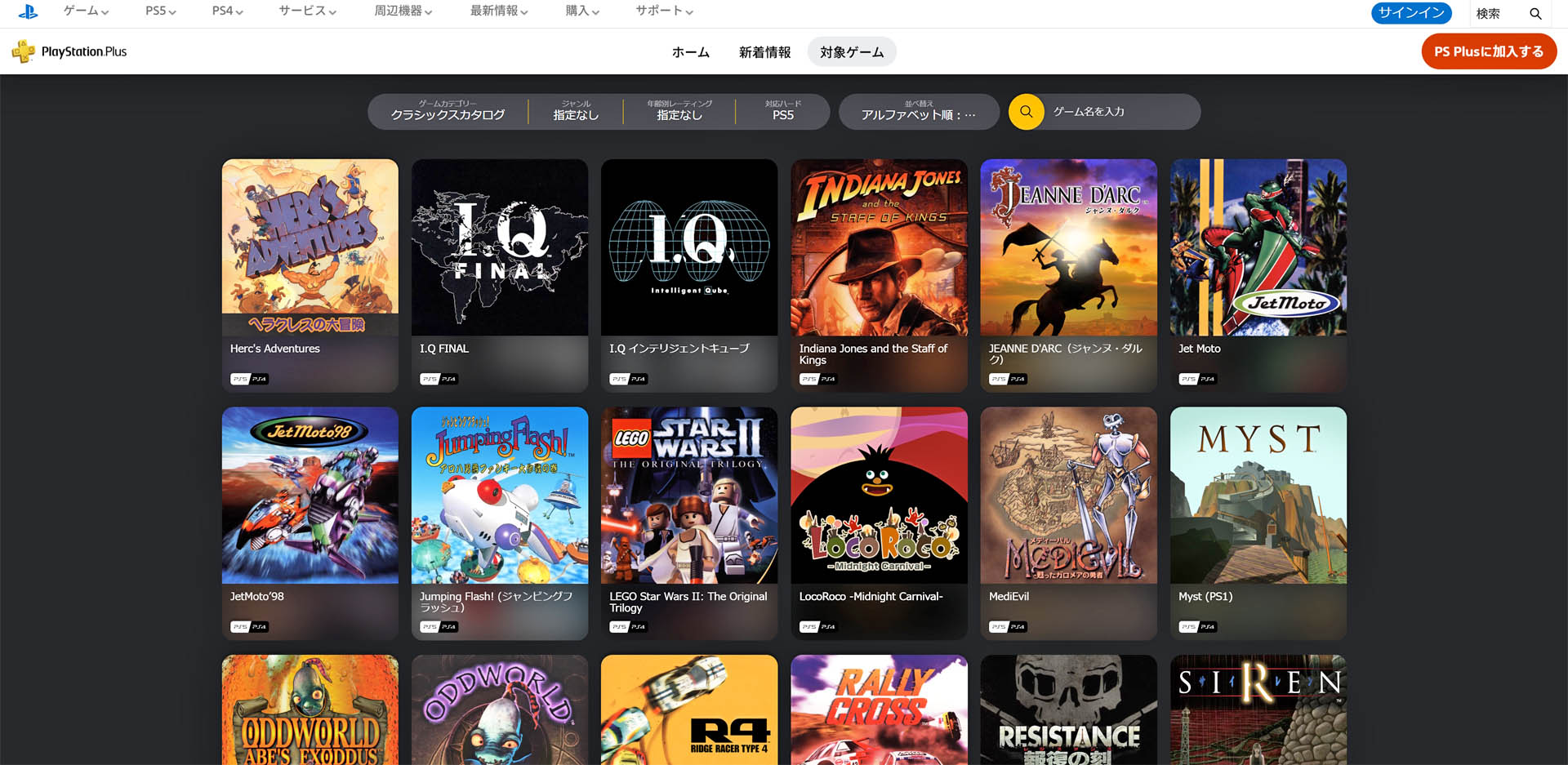Switch to the 新着情報 tab
1568x765 pixels.
coord(764,52)
